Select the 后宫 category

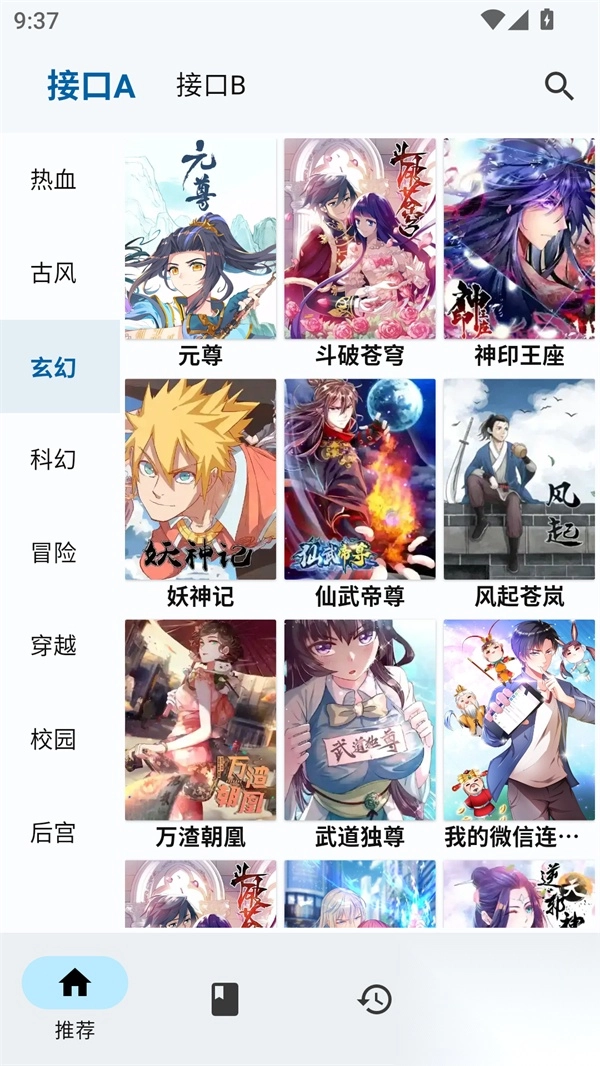coord(54,833)
